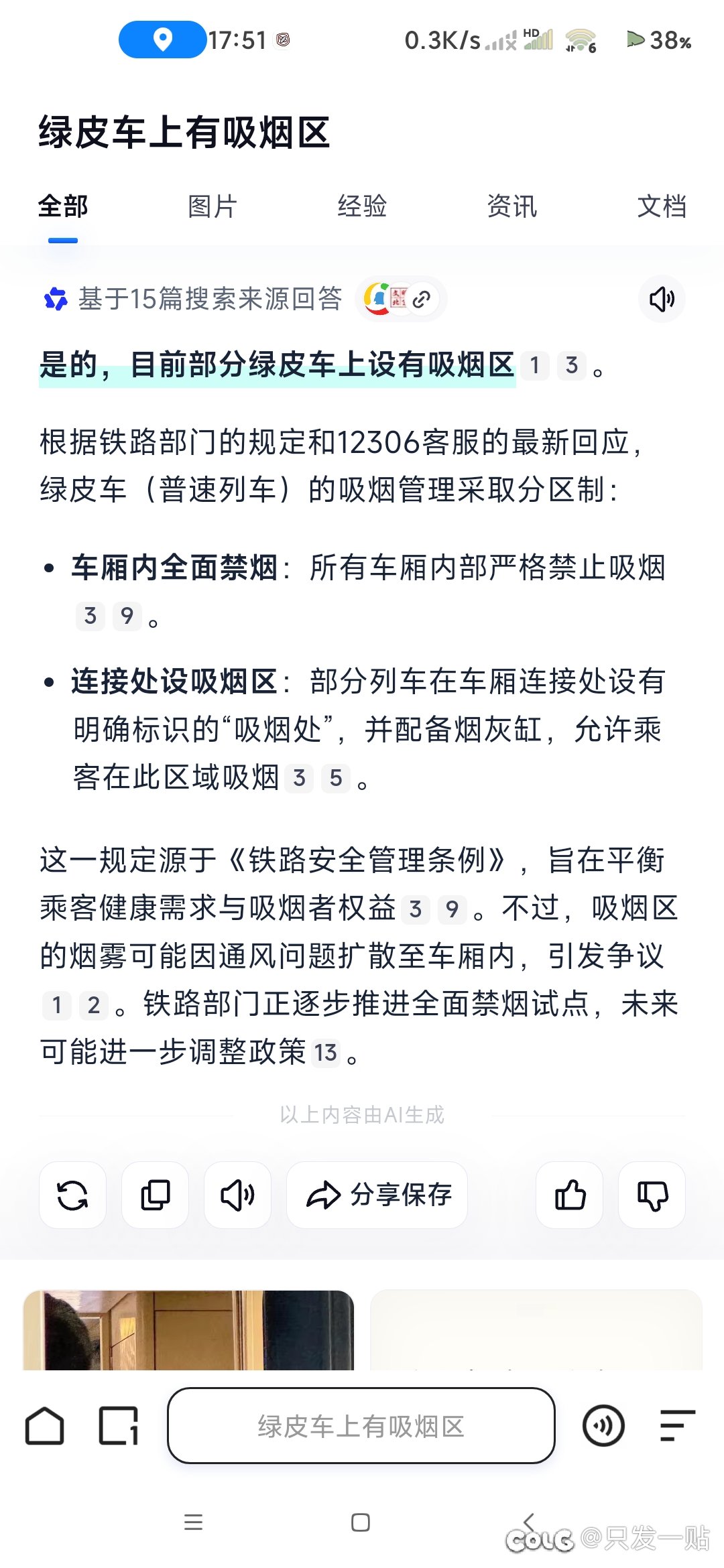Open citation 13 after 调整政策
Image resolution: width=724 pixels, height=1568 pixels.
[x=326, y=1053]
